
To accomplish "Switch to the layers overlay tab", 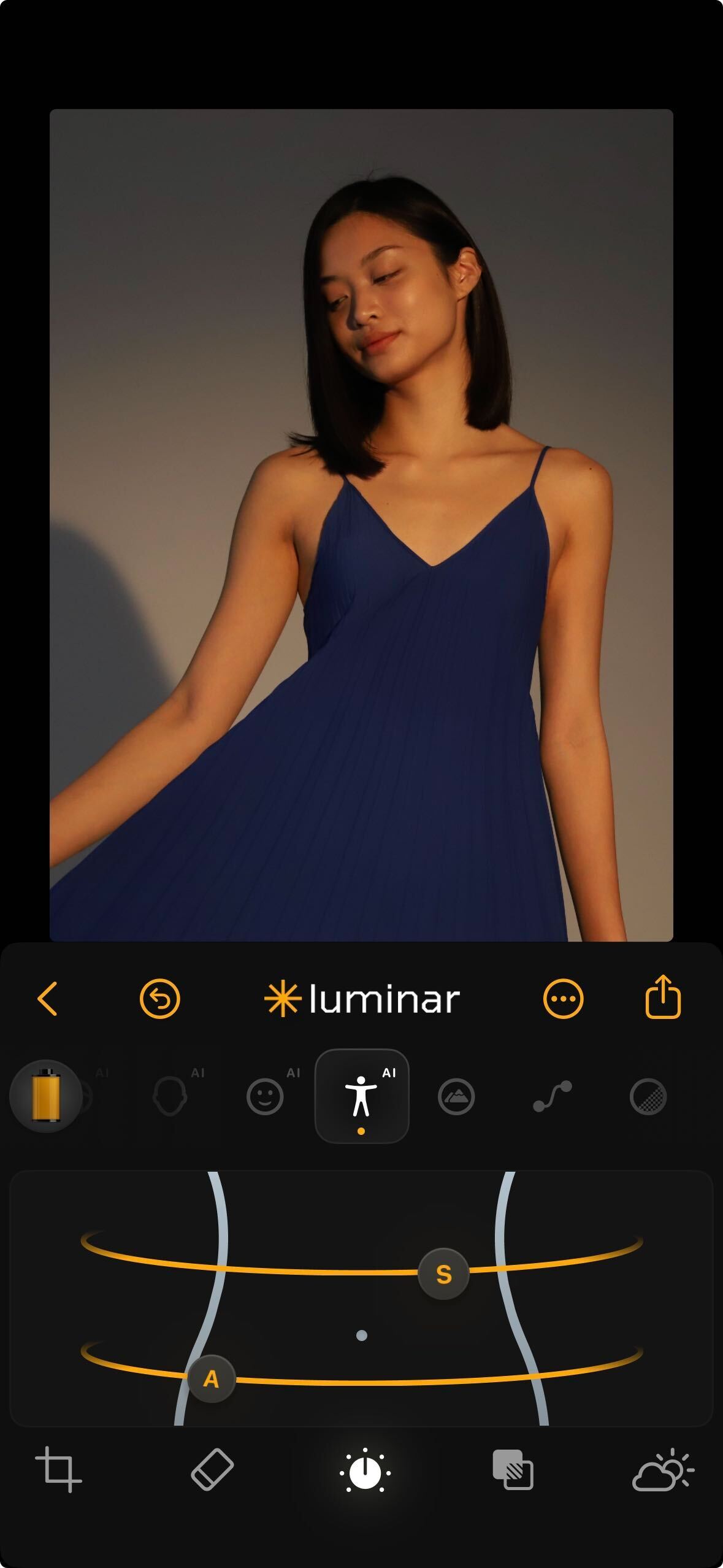I will point(513,1470).
